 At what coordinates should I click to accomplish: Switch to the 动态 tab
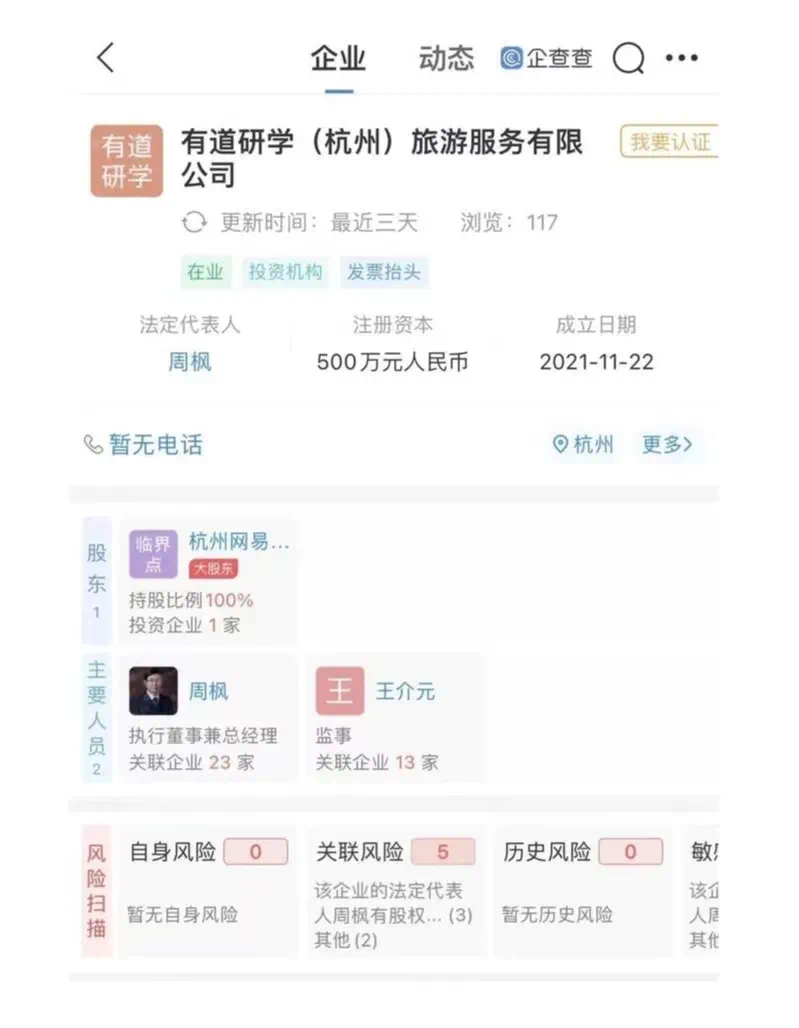[x=446, y=58]
